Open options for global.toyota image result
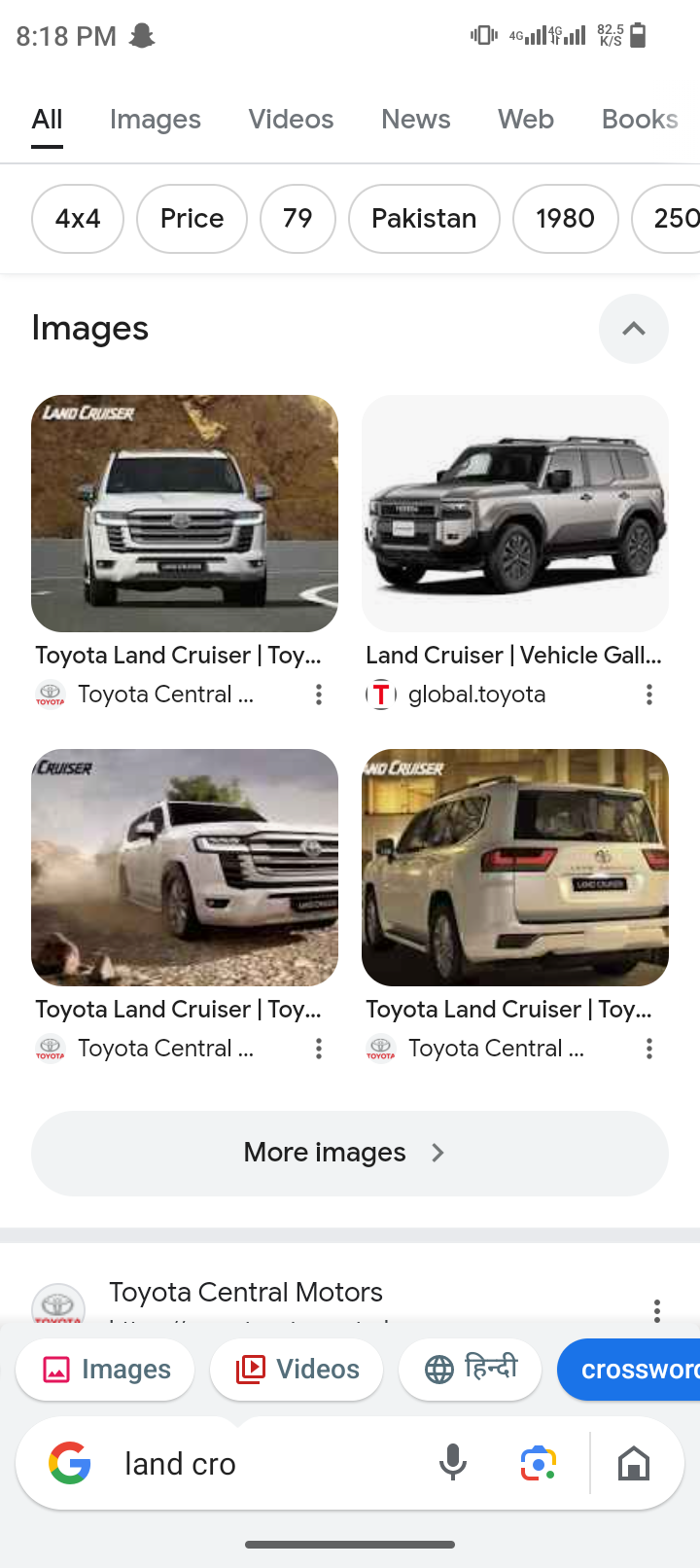This screenshot has height=1568, width=700. [x=649, y=695]
